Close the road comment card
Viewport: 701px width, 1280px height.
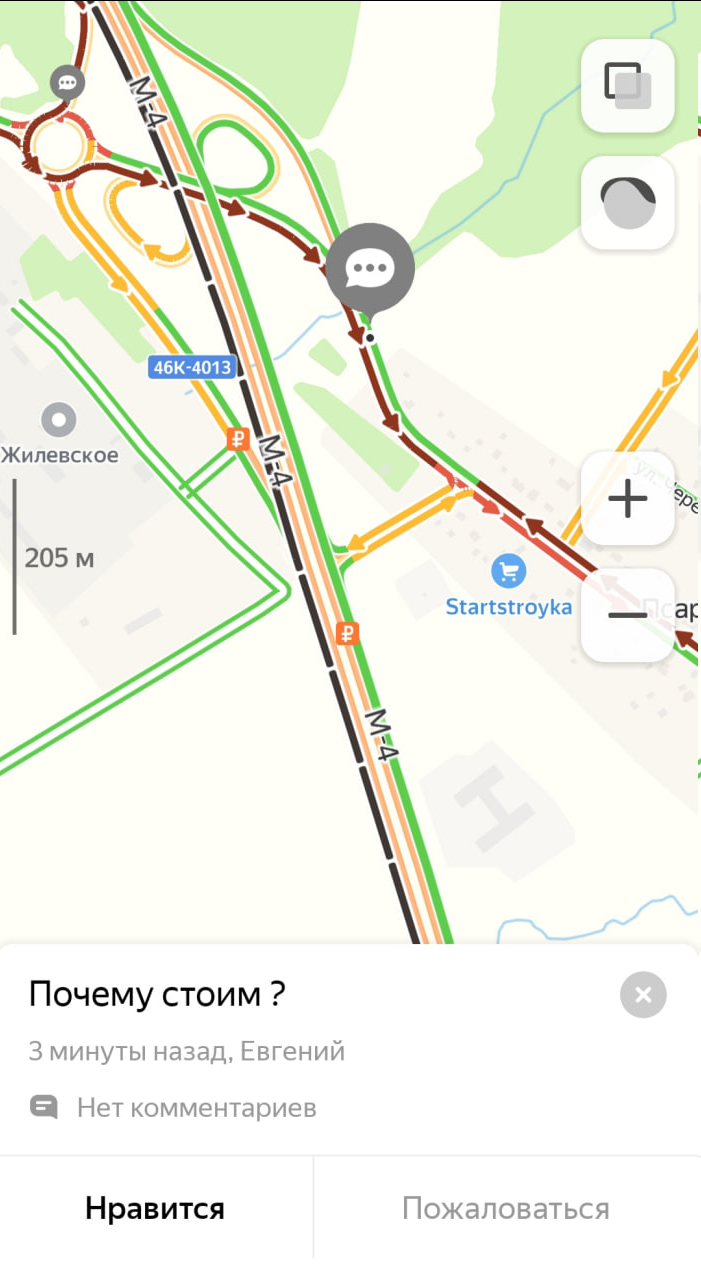click(x=643, y=995)
